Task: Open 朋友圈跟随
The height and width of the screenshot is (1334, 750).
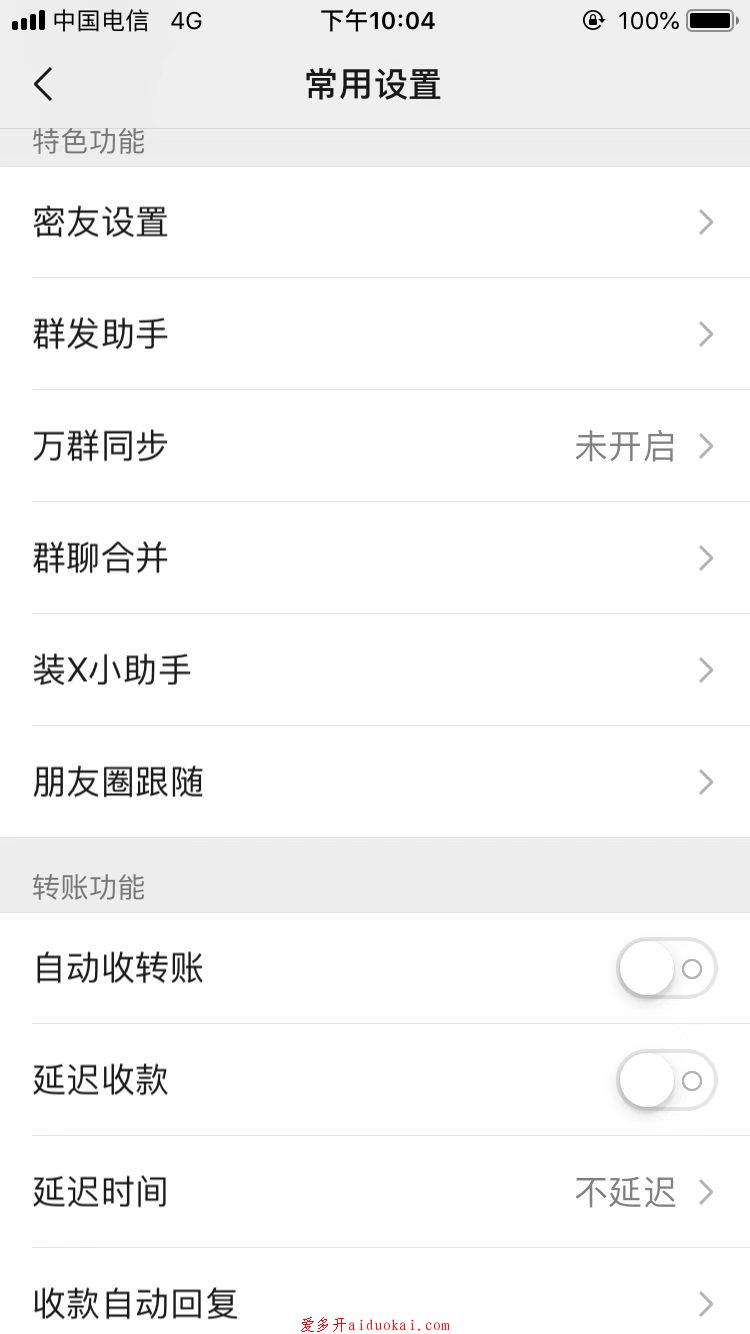Action: 375,782
